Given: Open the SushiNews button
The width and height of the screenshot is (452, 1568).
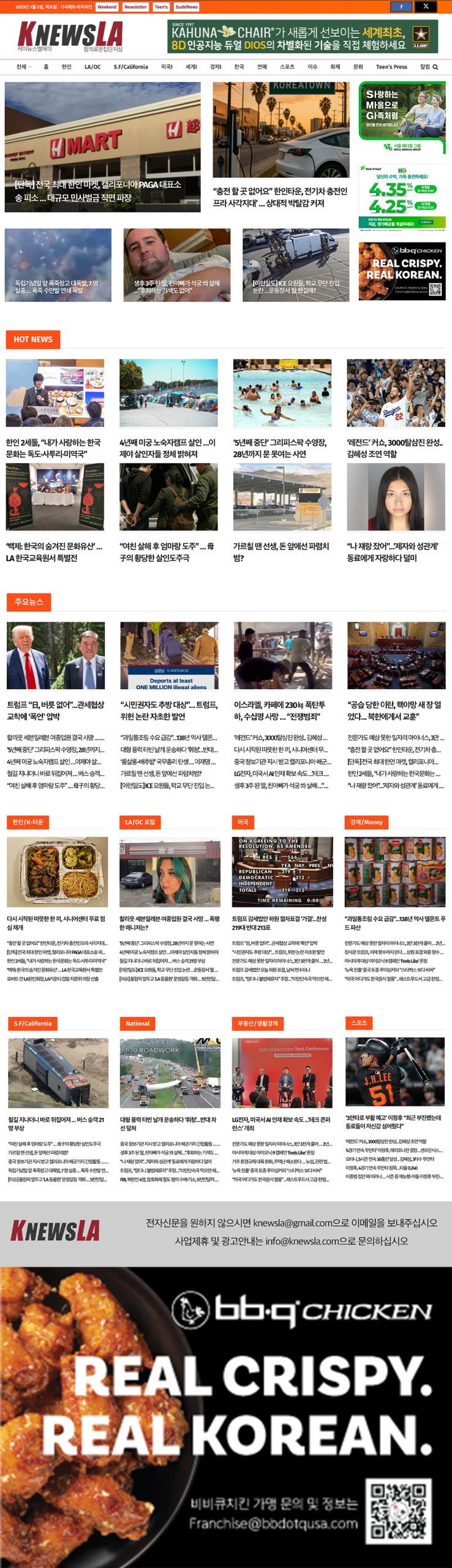Looking at the screenshot, I should 186,7.
